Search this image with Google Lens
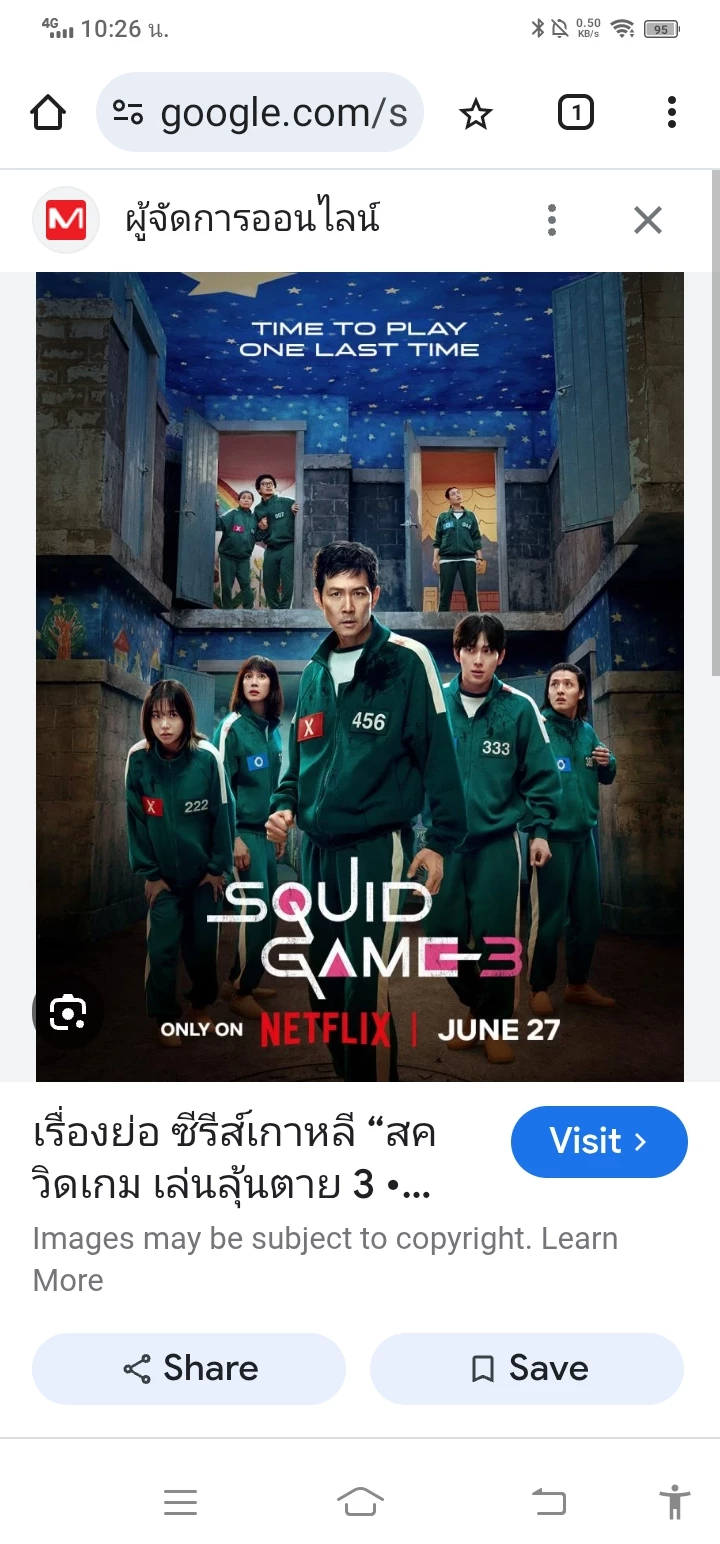720x1544 pixels. pos(68,1014)
